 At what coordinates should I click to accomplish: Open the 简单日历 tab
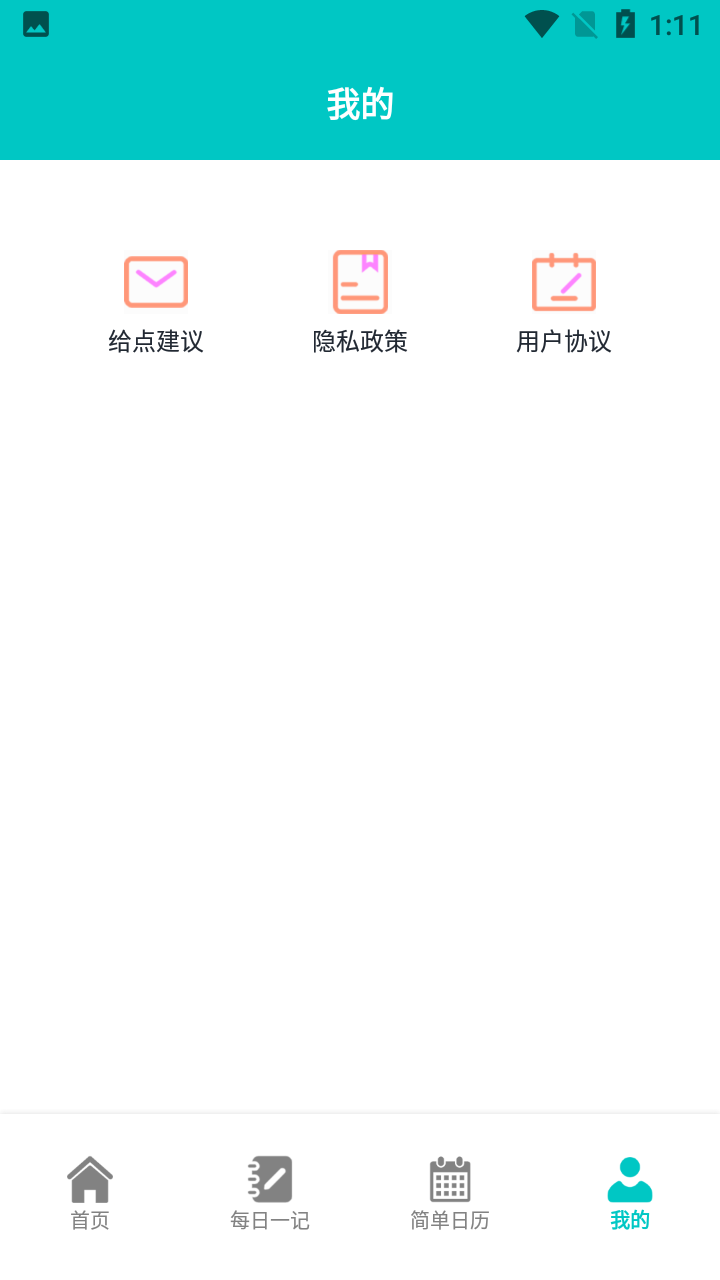click(x=449, y=1219)
